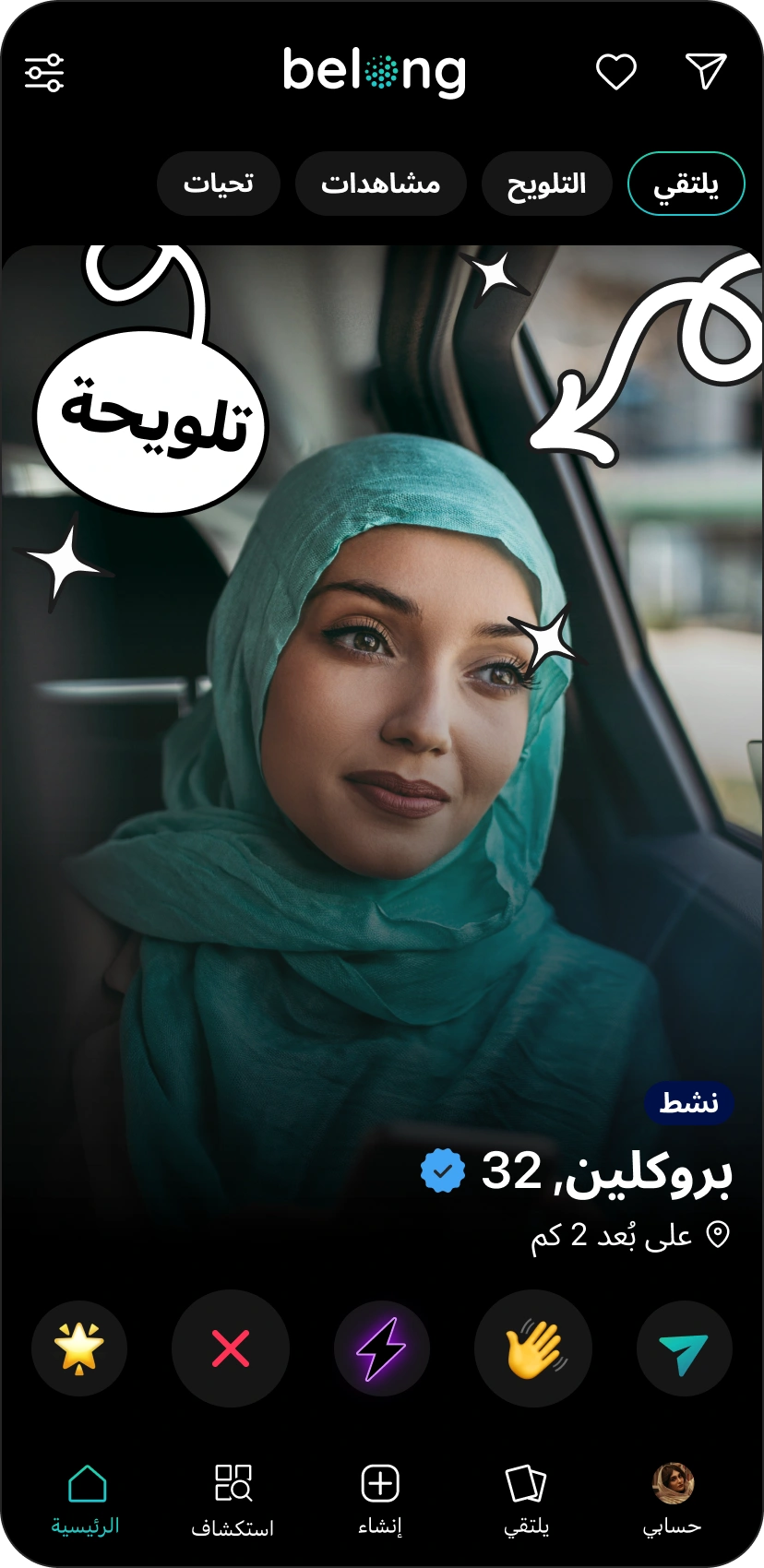The width and height of the screenshot is (764, 1568).
Task: Open the profile card of بروكلين
Action: pos(382,738)
